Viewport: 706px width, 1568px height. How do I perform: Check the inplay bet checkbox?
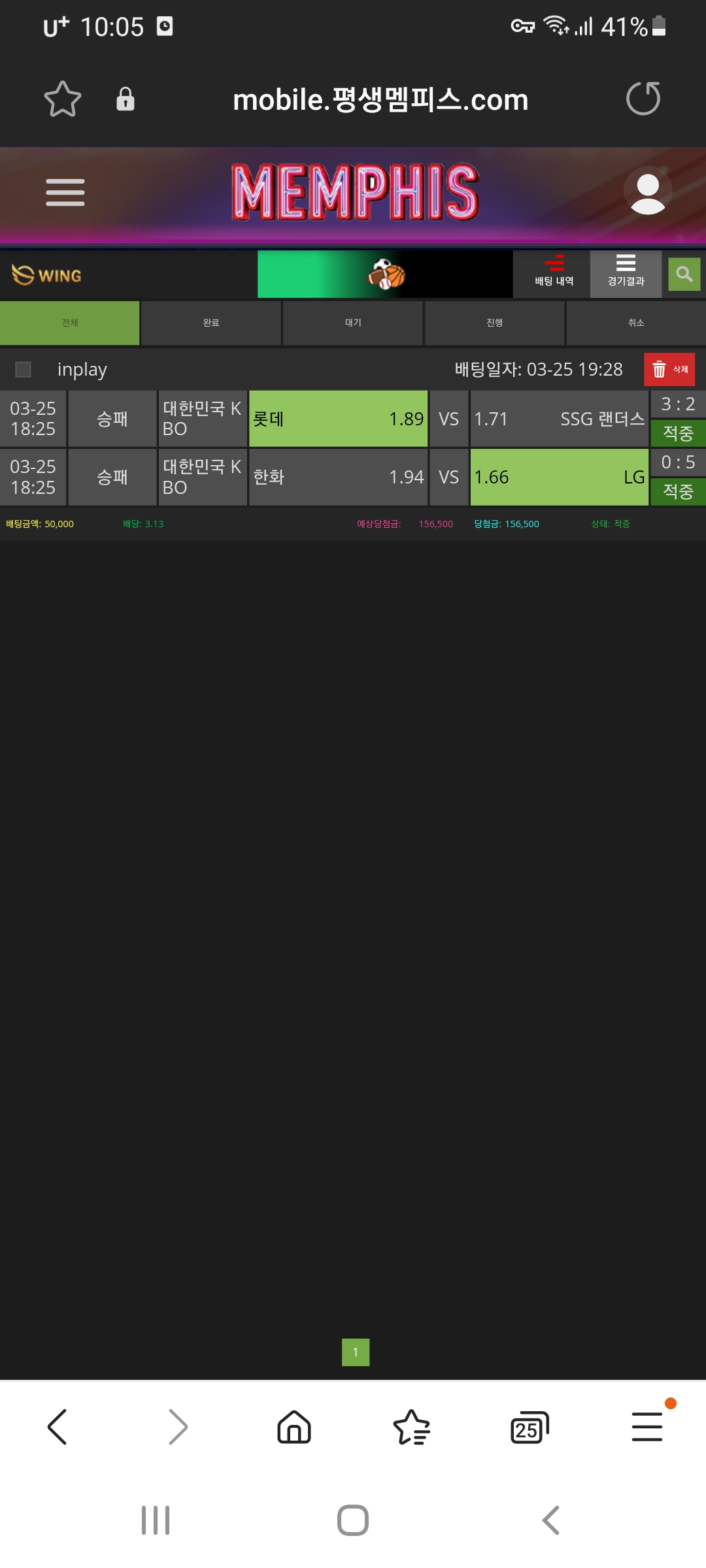click(x=24, y=370)
